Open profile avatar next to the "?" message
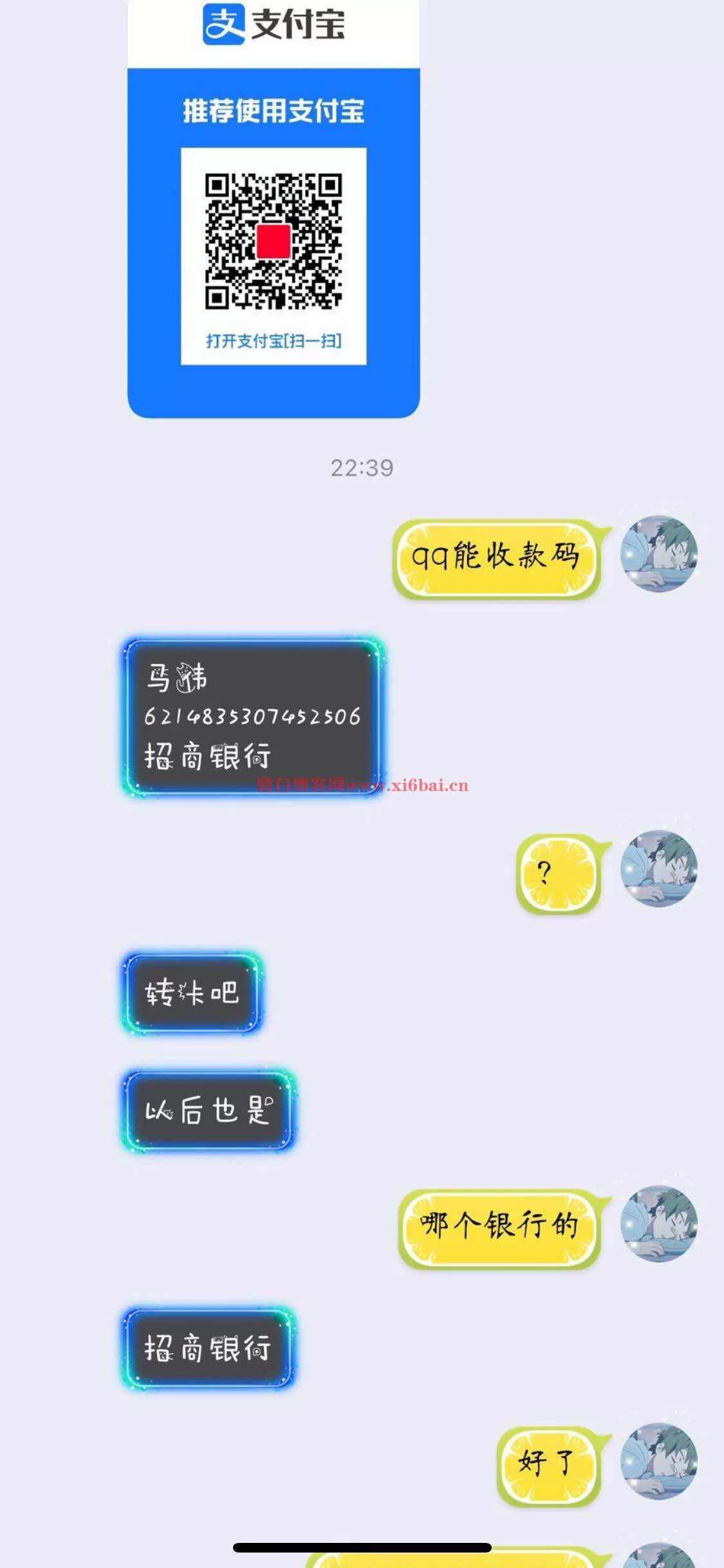This screenshot has height=1568, width=724. pos(659,868)
